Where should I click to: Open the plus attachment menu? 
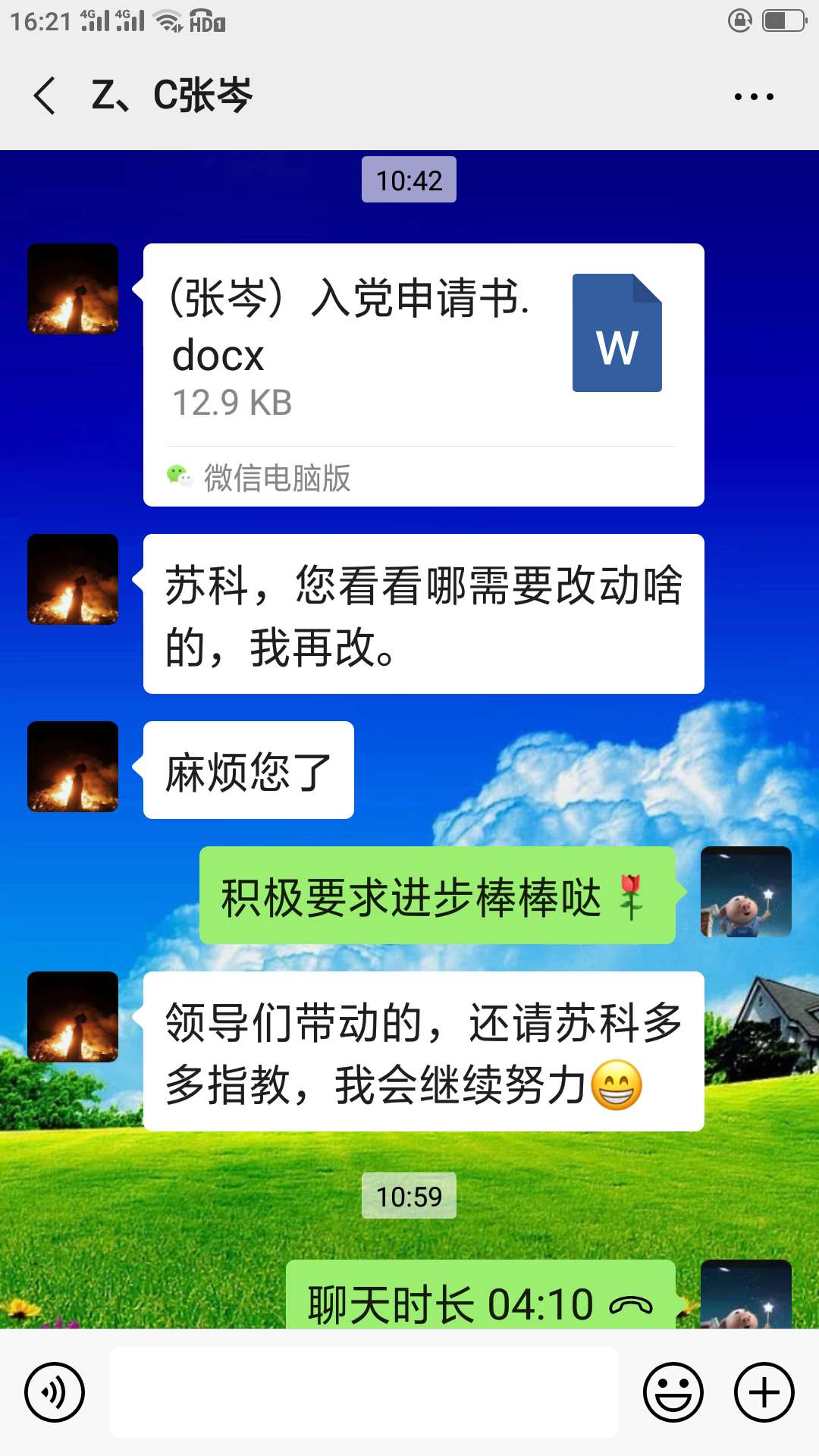click(x=764, y=1392)
